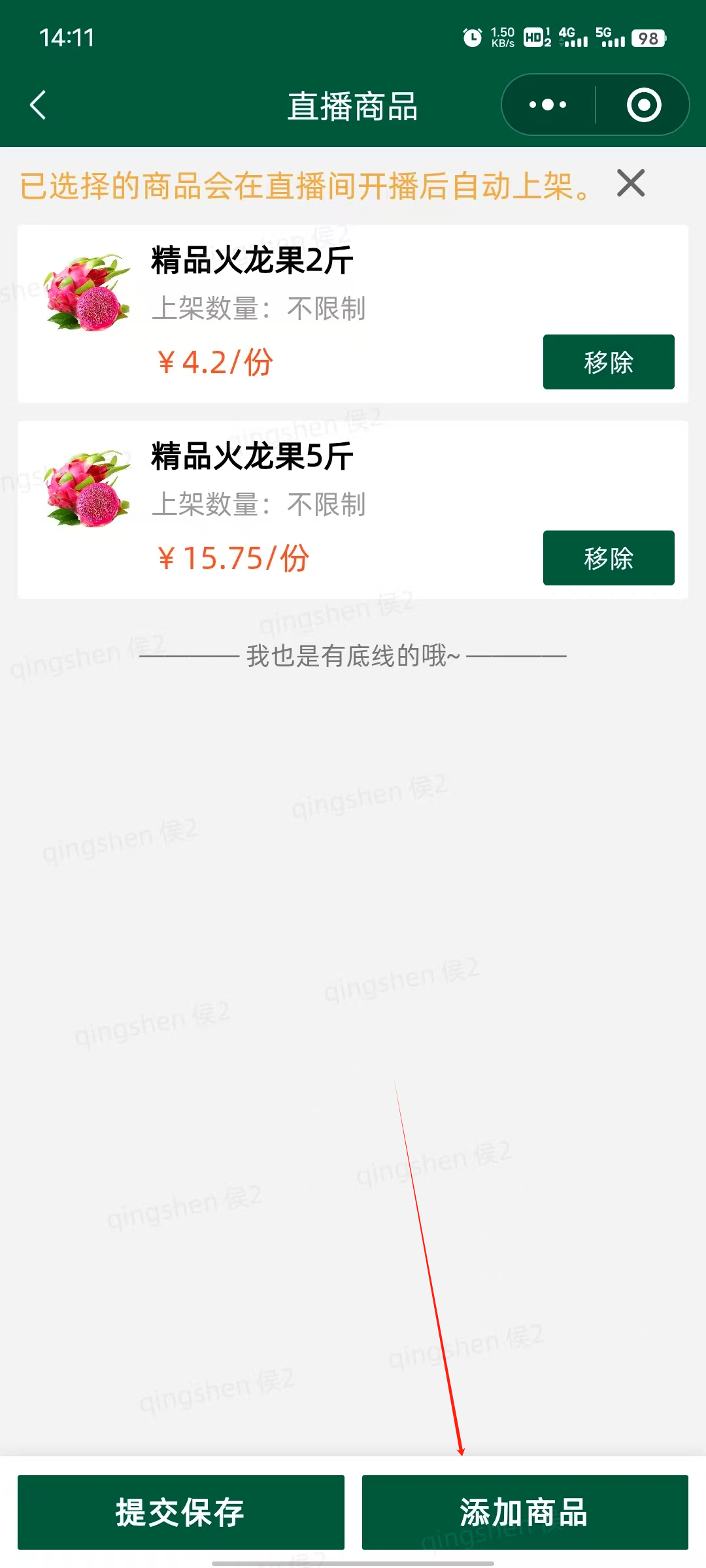
Task: Remove 精品火龙果2斤 from the live products
Action: coord(608,362)
